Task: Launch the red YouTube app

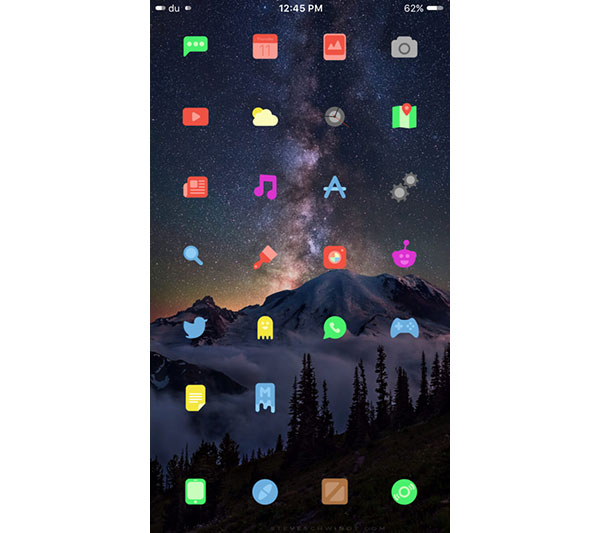Action: [195, 117]
